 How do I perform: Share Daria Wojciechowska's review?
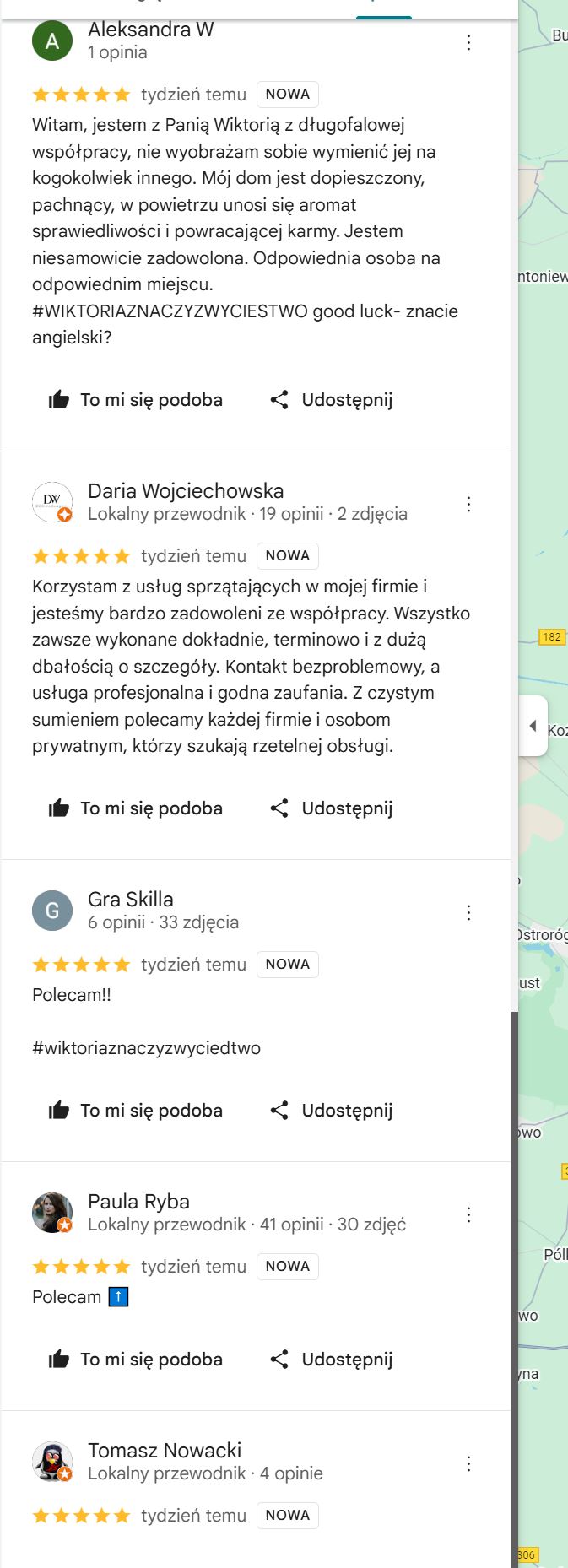[332, 808]
